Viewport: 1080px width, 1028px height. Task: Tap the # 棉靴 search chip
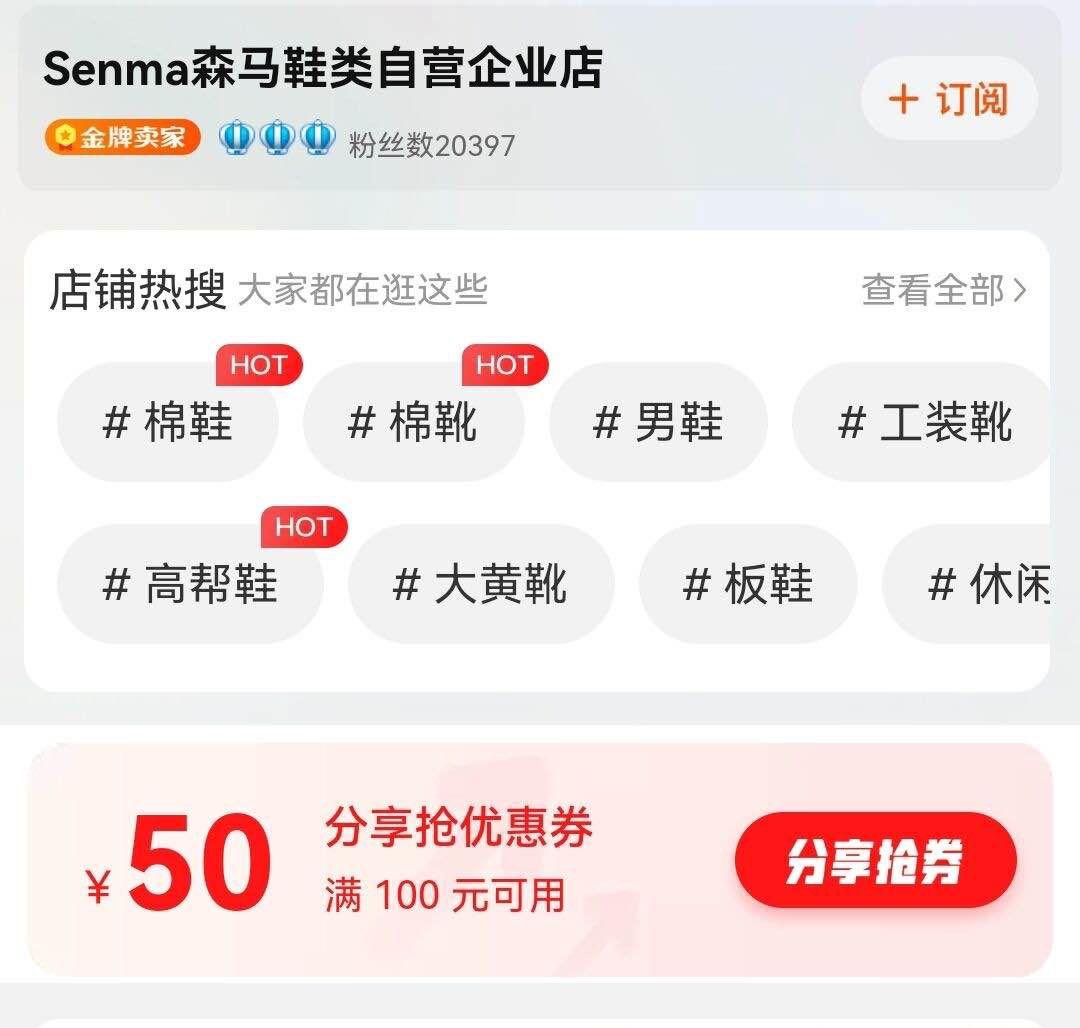tap(412, 422)
